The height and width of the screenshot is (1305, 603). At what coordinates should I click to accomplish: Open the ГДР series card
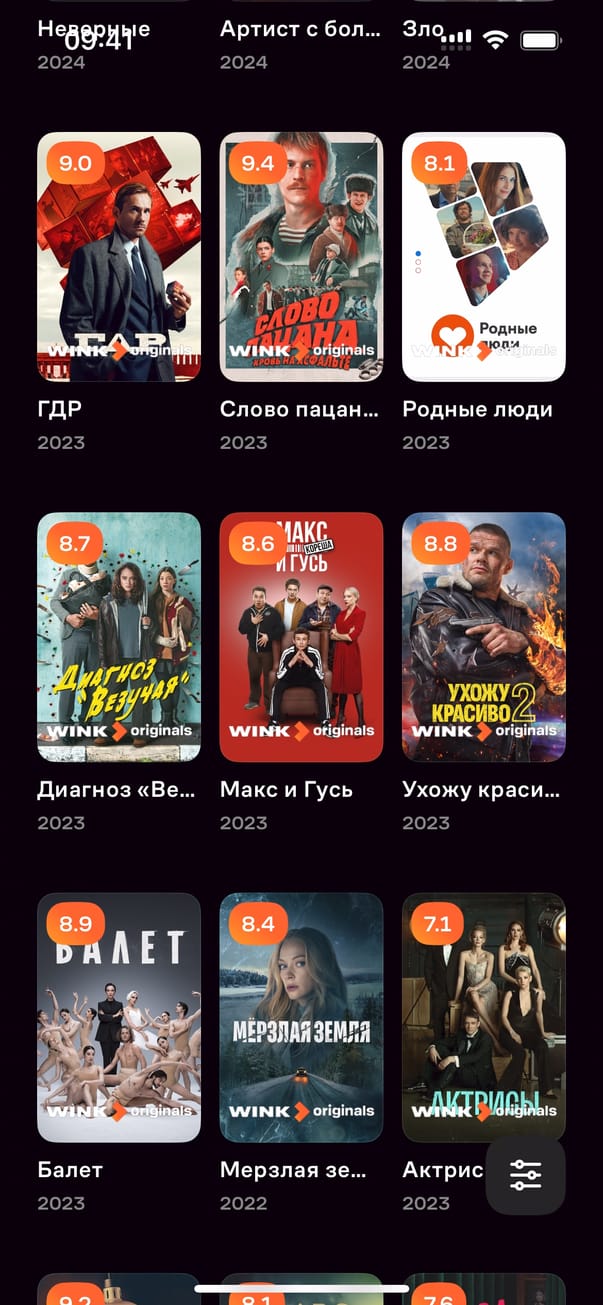[x=119, y=257]
